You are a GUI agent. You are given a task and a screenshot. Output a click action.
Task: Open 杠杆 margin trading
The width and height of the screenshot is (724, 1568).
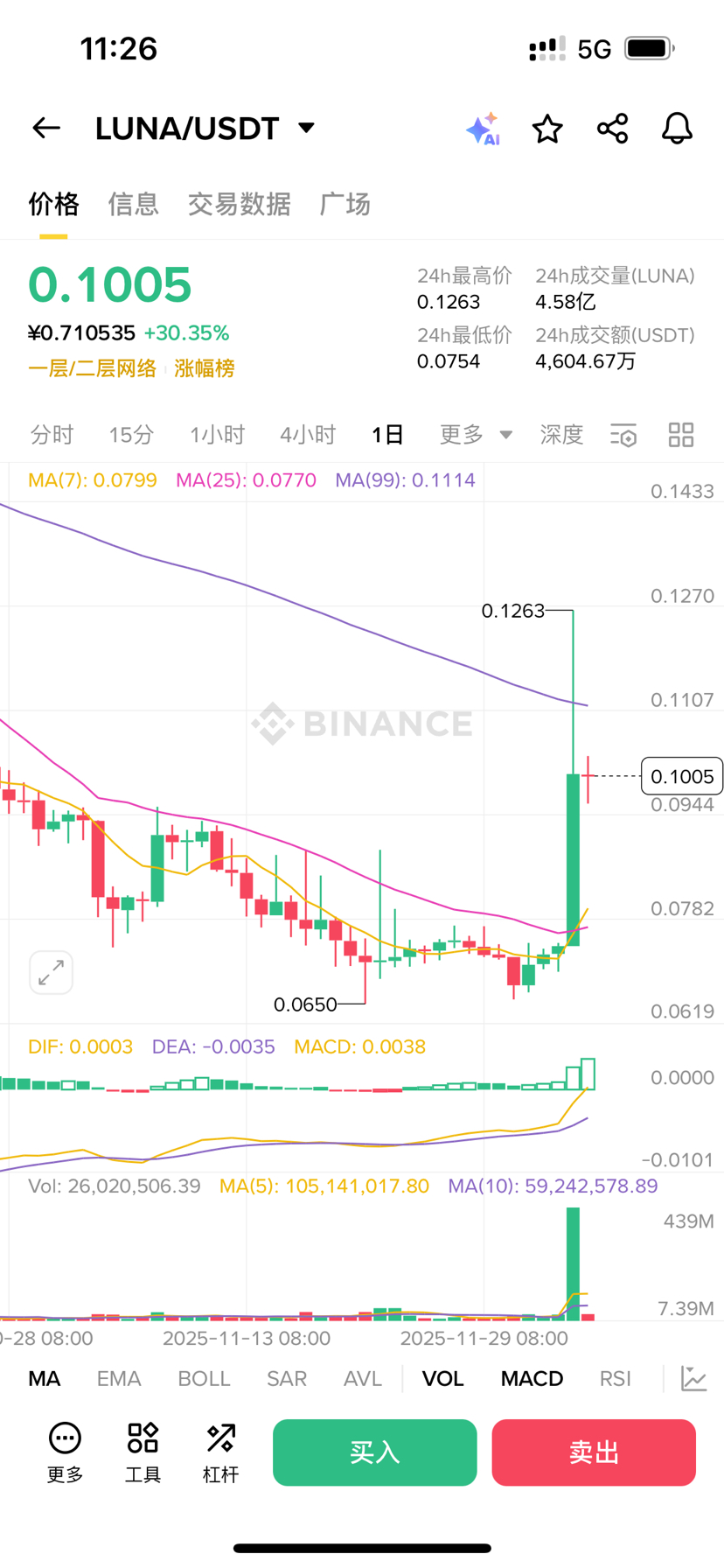[x=220, y=1452]
